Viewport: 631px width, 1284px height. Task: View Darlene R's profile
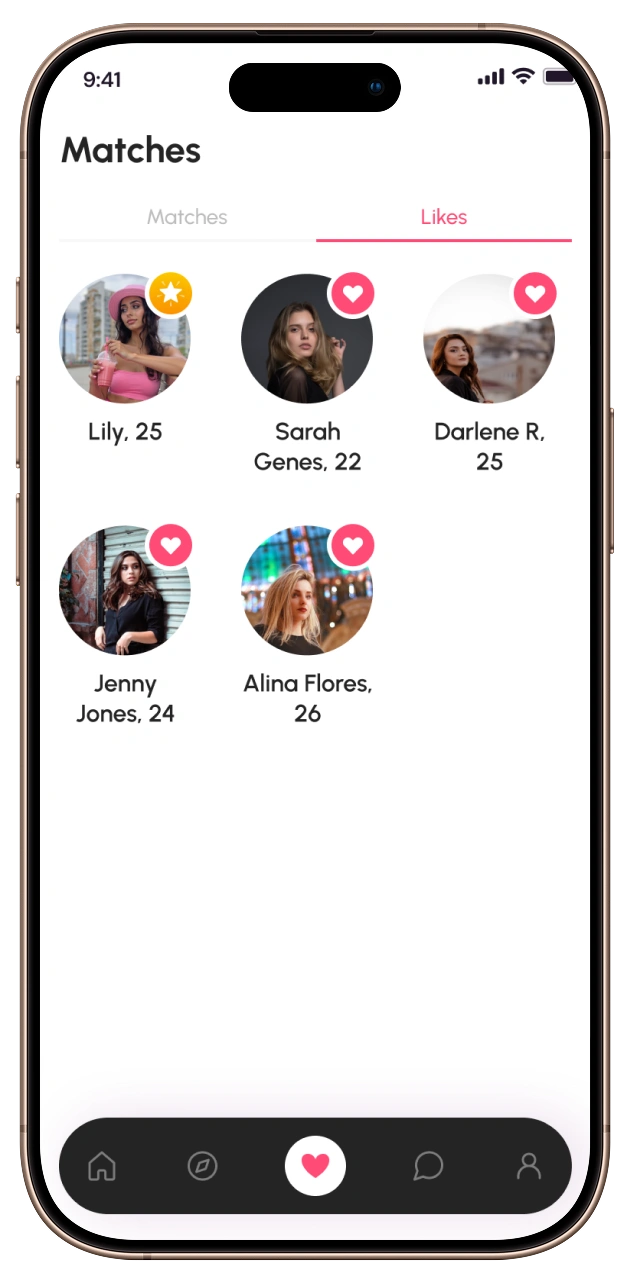(x=488, y=339)
